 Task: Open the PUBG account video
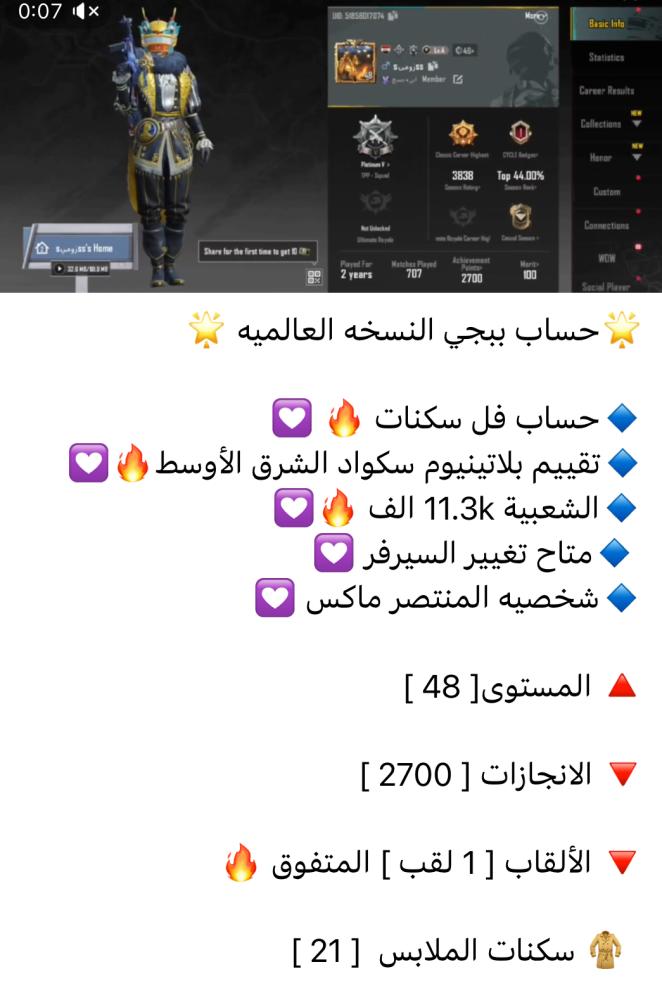tap(330, 150)
